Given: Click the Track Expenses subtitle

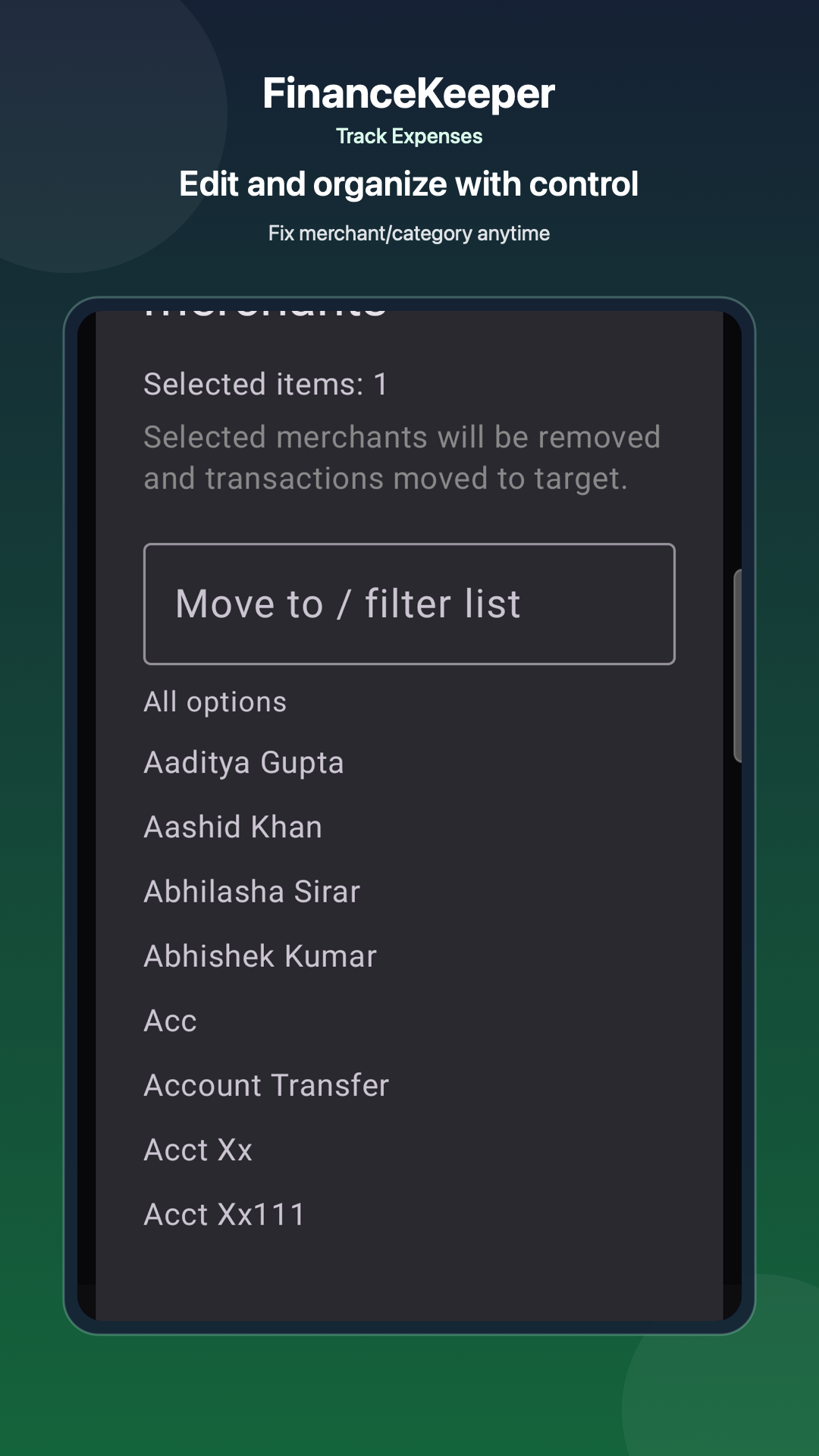Looking at the screenshot, I should pos(409,137).
